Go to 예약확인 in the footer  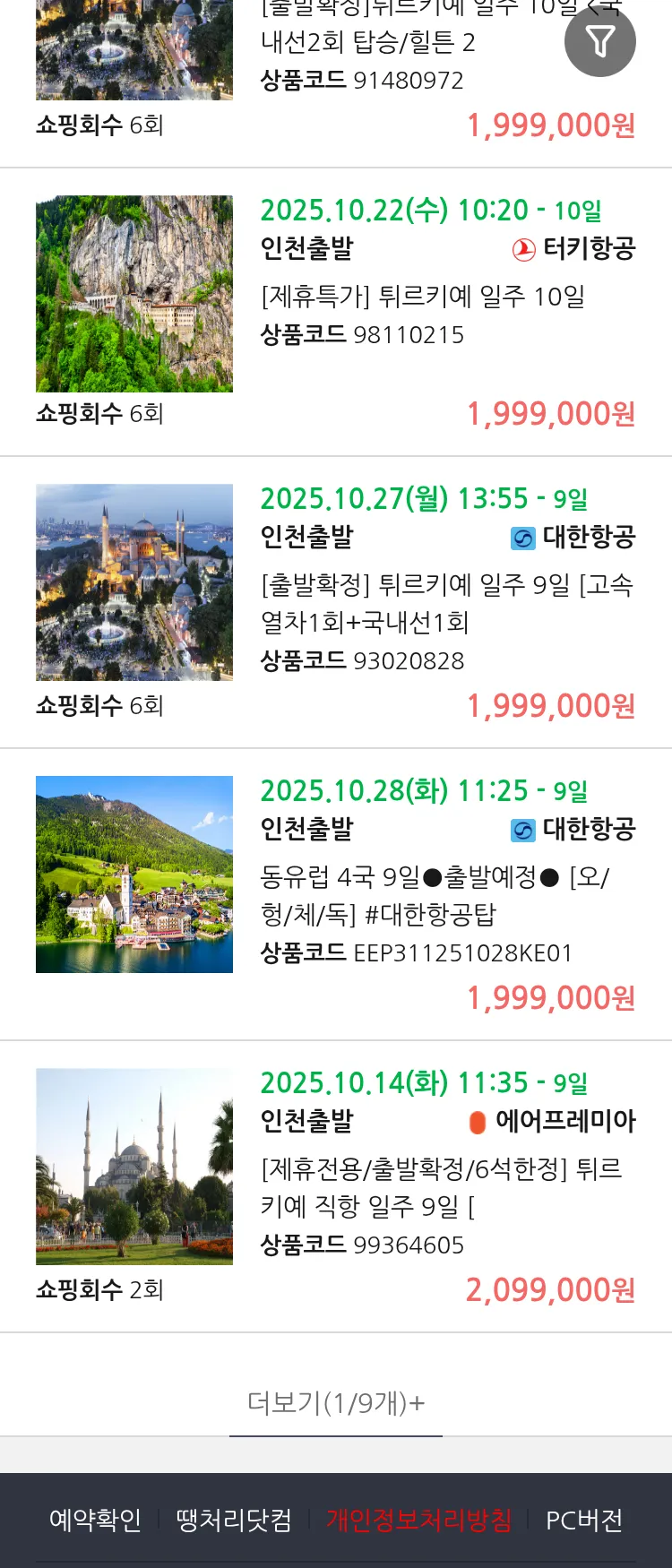pos(95,1520)
